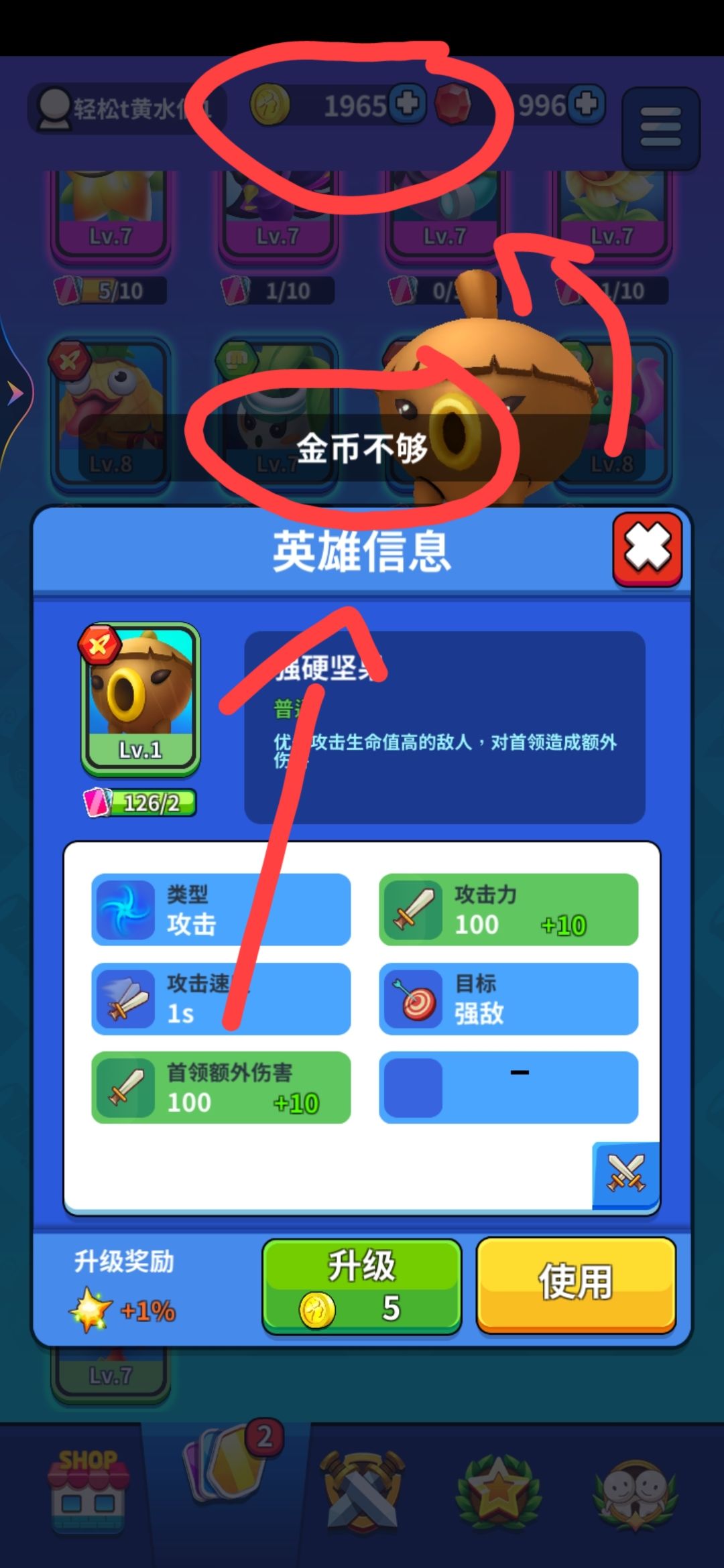Tap the green 升级 button costing 5 coins
Screen dimensions: 724x1568
coord(361,1287)
